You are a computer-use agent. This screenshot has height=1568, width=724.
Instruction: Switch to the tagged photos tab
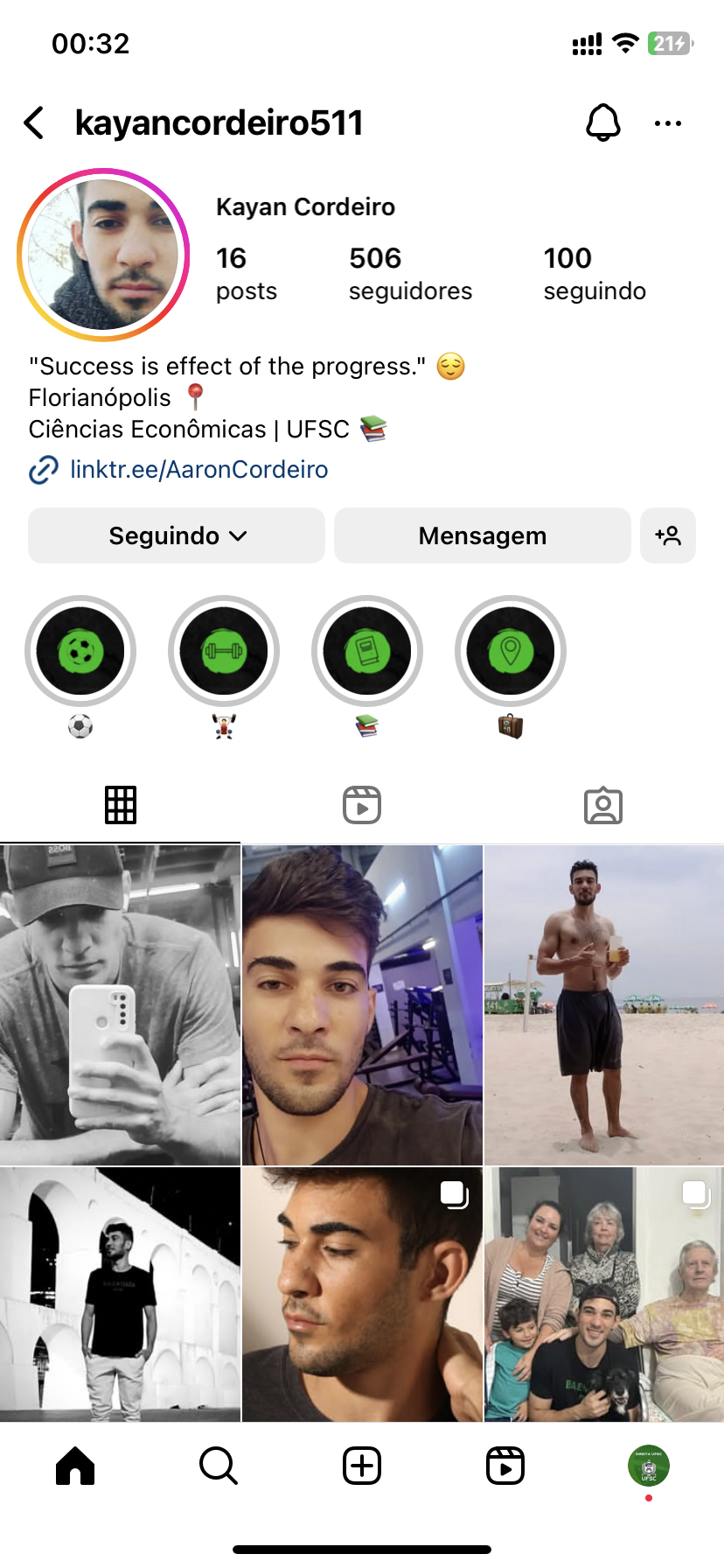click(x=603, y=805)
